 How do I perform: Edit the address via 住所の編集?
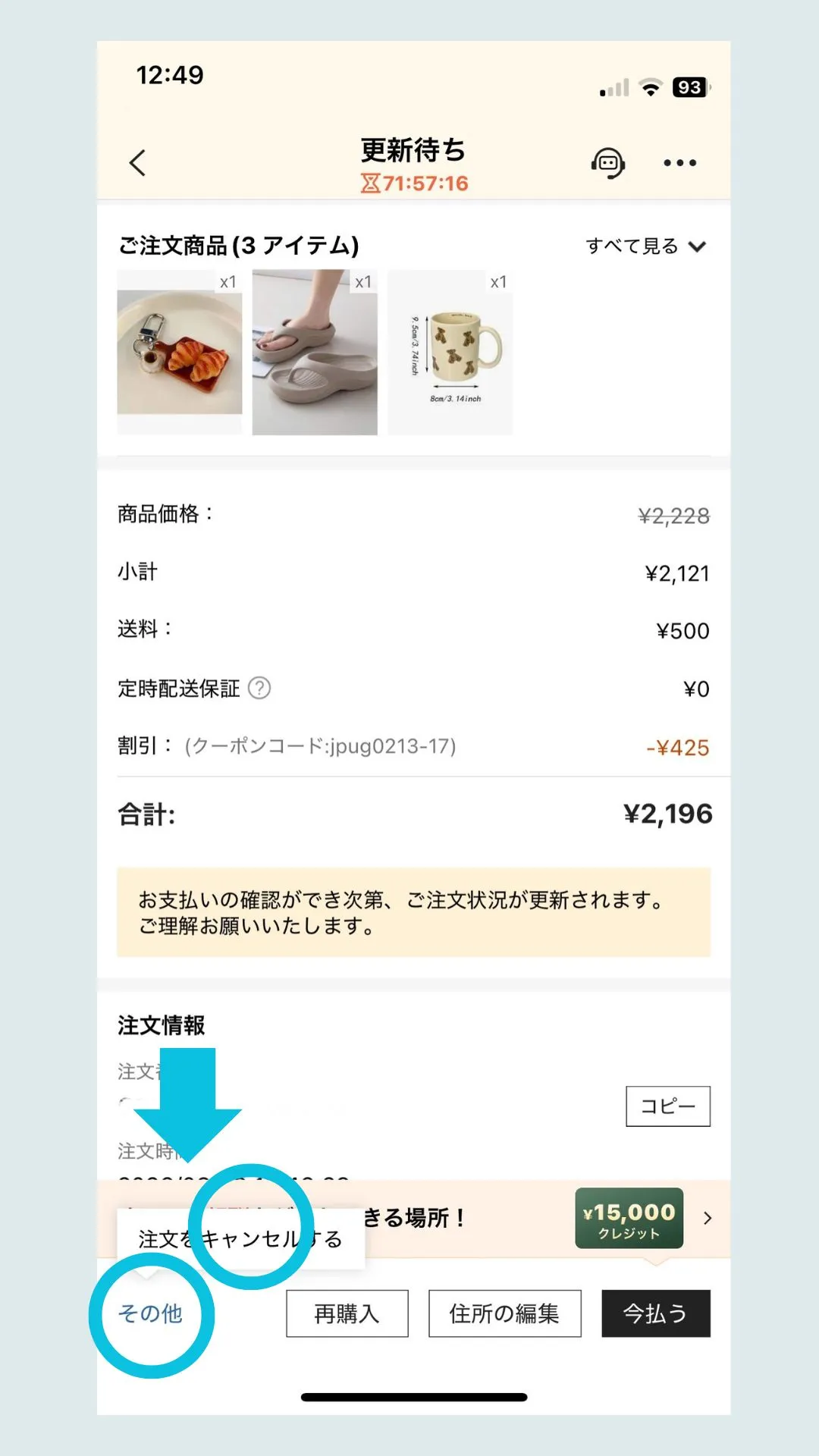coord(504,1313)
